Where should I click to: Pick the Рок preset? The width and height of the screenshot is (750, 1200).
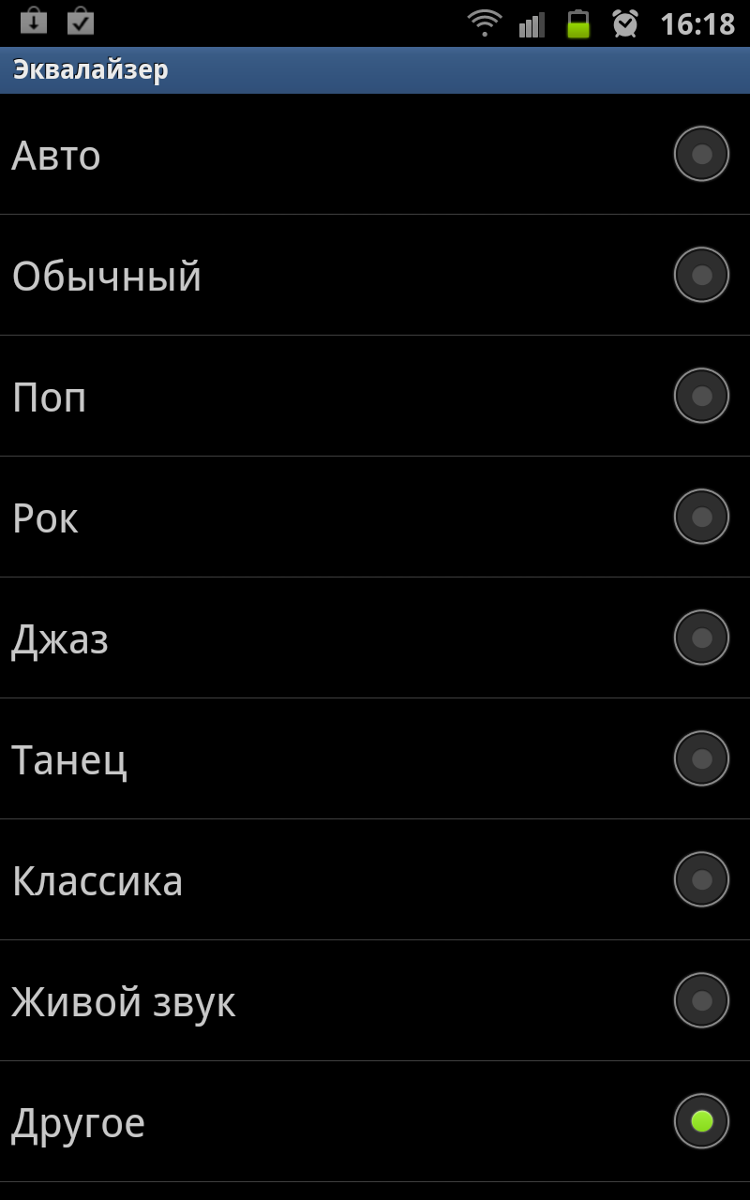(701, 517)
